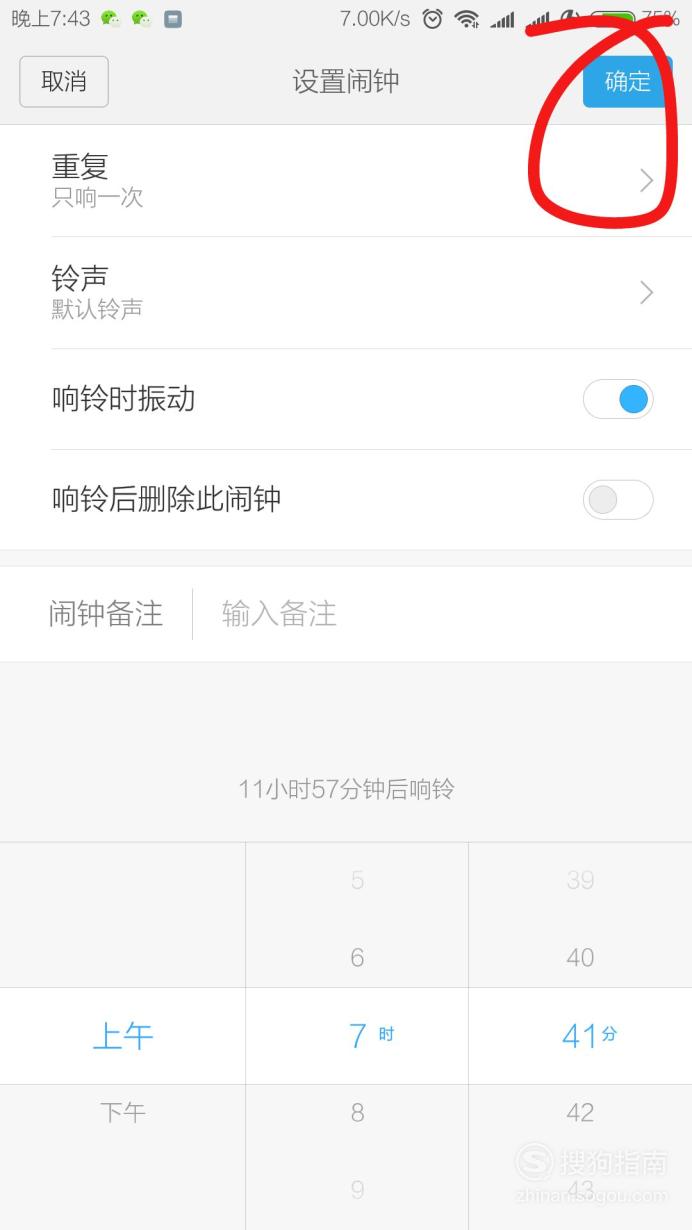Choose minute 42 in the picker
This screenshot has width=692, height=1230.
[x=580, y=1112]
